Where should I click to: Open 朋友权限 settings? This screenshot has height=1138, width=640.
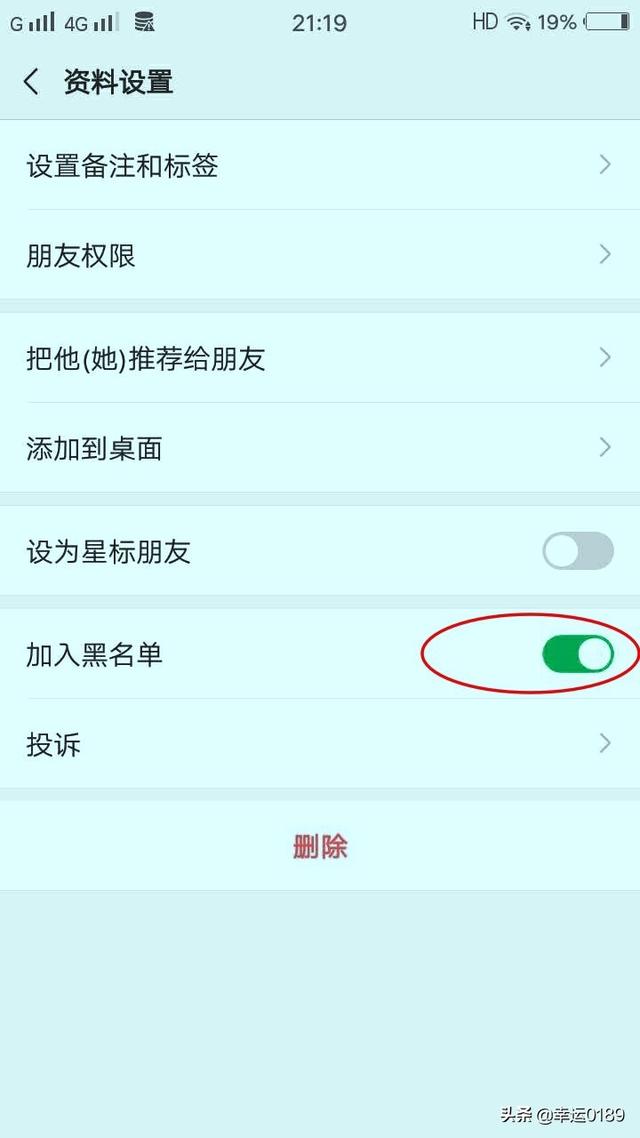click(320, 256)
